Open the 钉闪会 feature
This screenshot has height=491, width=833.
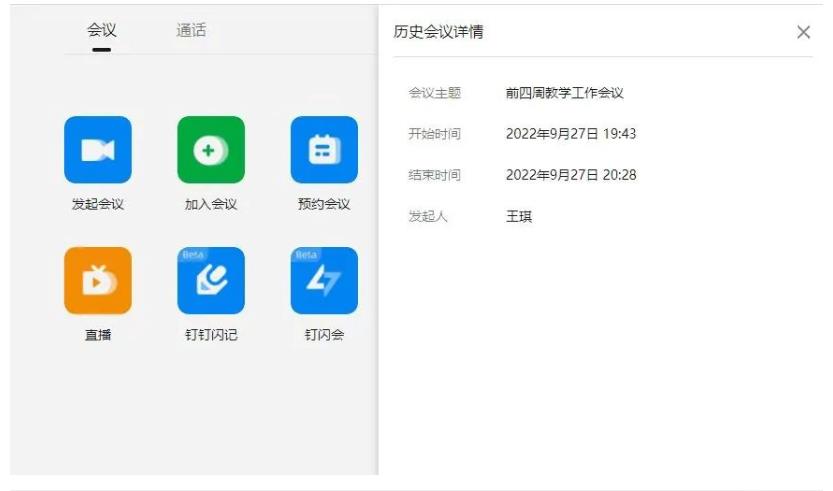pyautogui.click(x=324, y=281)
